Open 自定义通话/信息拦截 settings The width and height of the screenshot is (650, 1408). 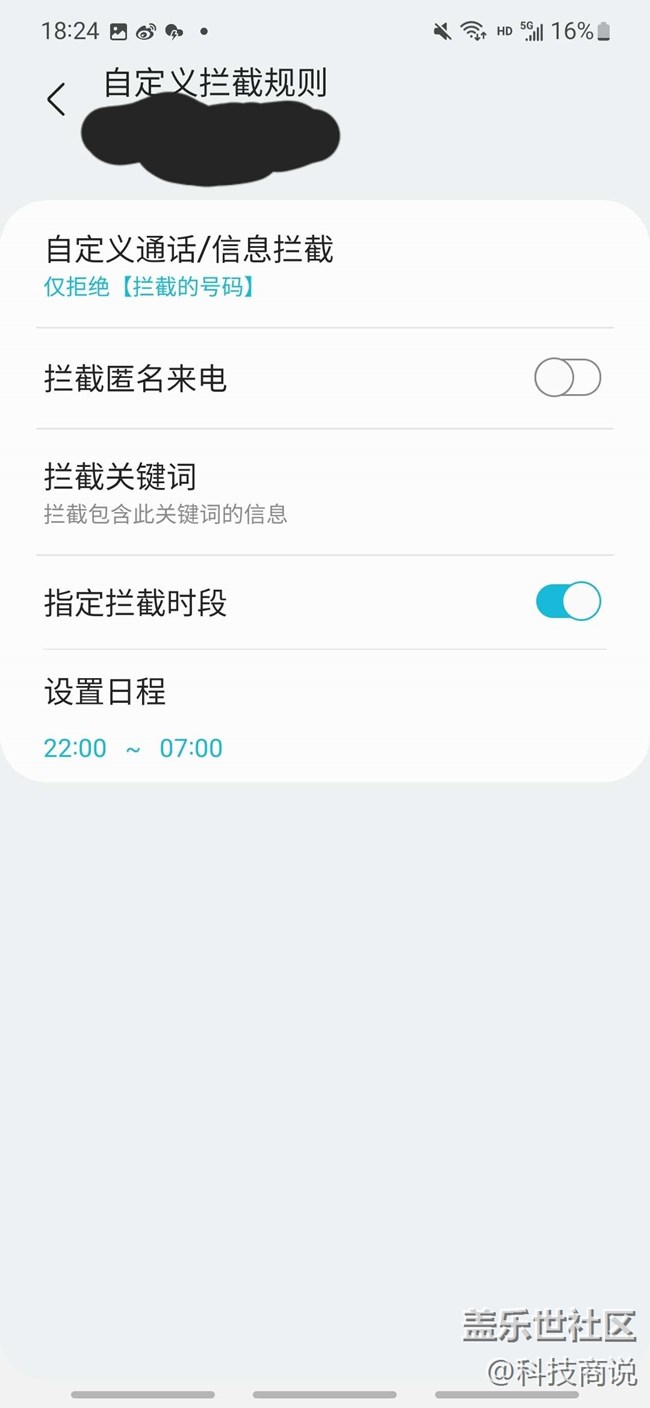tap(324, 265)
